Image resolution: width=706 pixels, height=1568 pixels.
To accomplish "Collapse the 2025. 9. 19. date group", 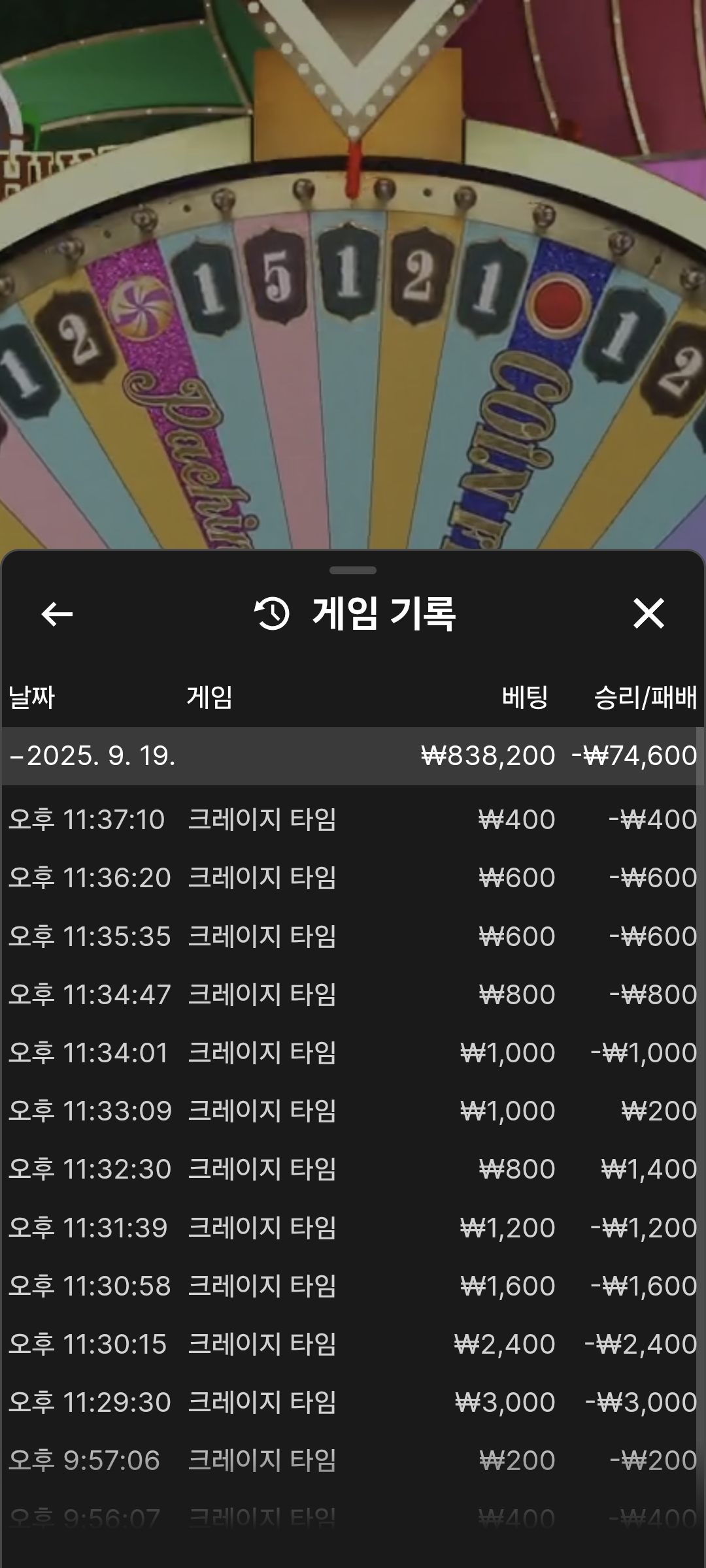I will pyautogui.click(x=92, y=756).
